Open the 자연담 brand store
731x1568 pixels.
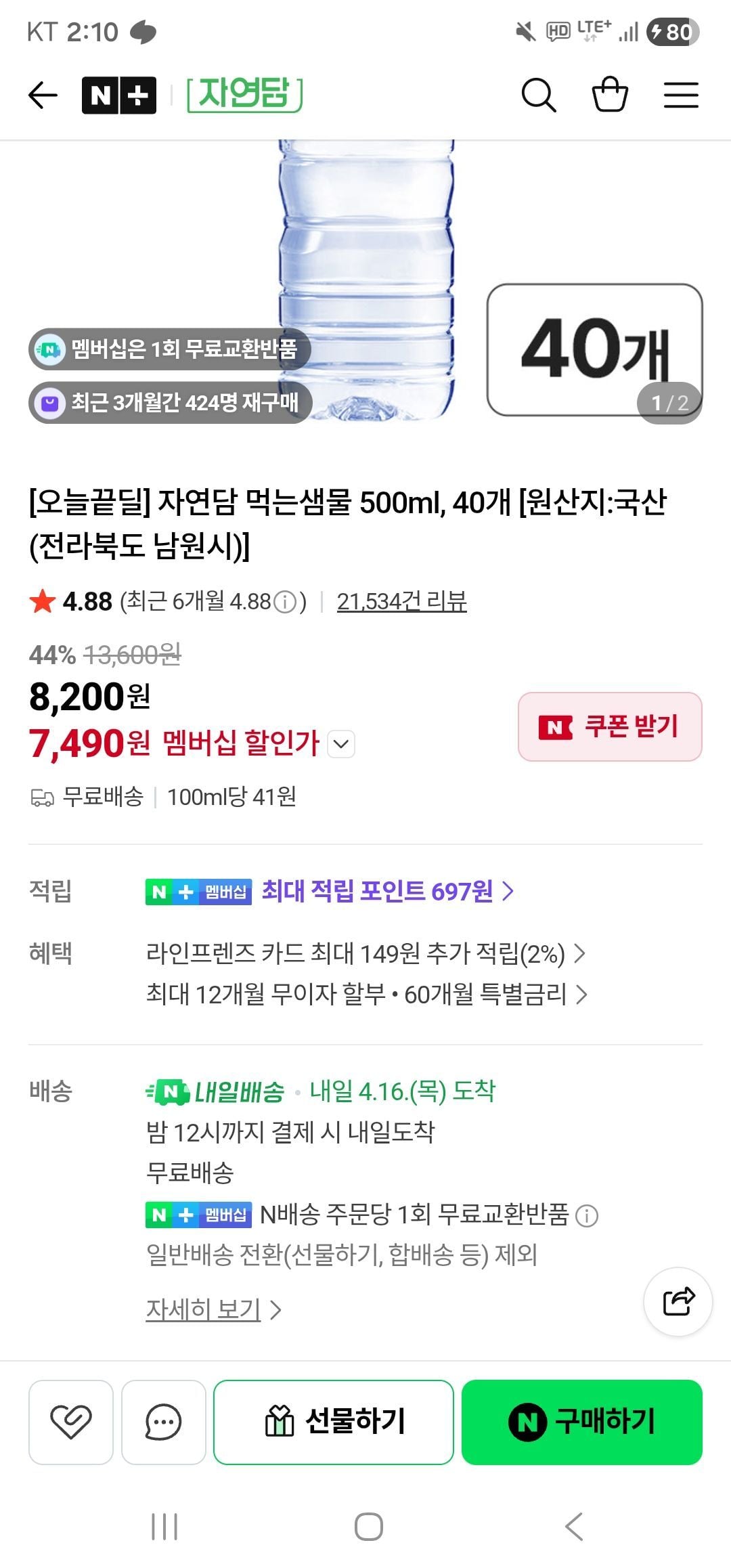(x=244, y=95)
